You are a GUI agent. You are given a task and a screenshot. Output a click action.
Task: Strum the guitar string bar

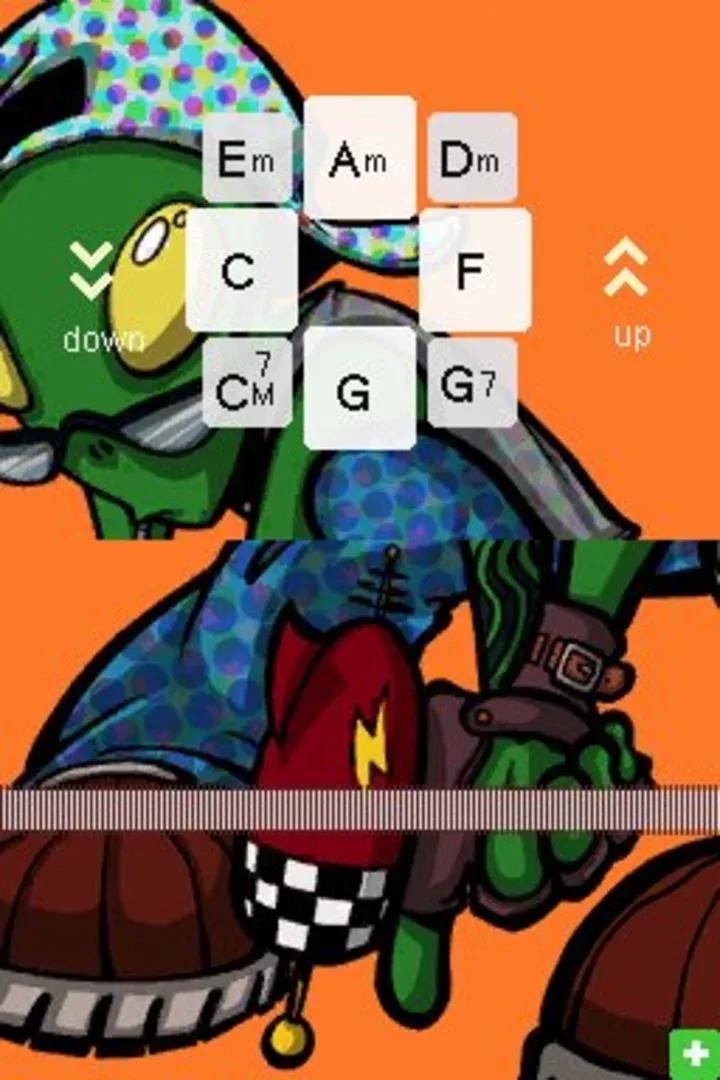360,808
